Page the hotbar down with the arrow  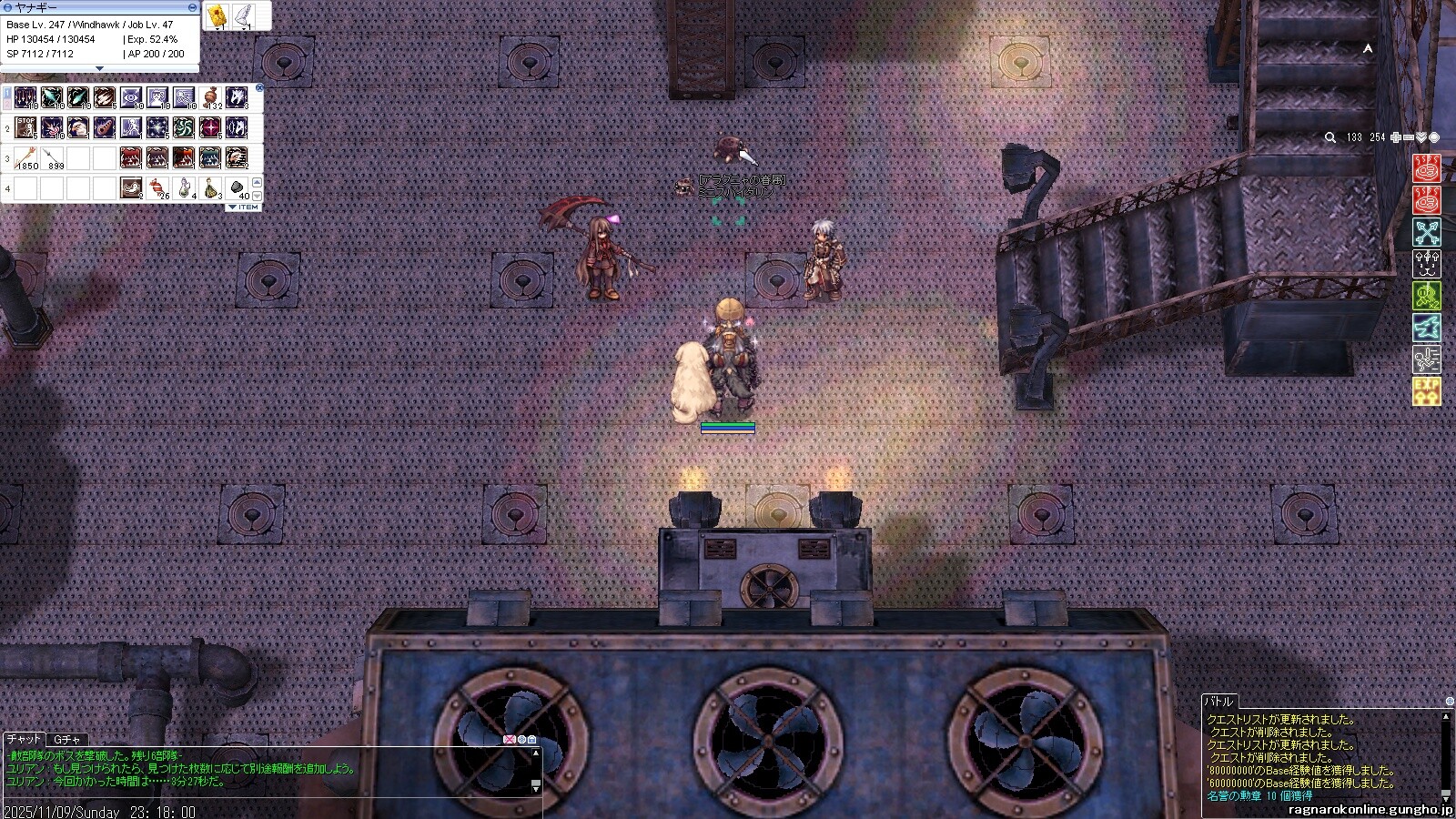point(257,196)
